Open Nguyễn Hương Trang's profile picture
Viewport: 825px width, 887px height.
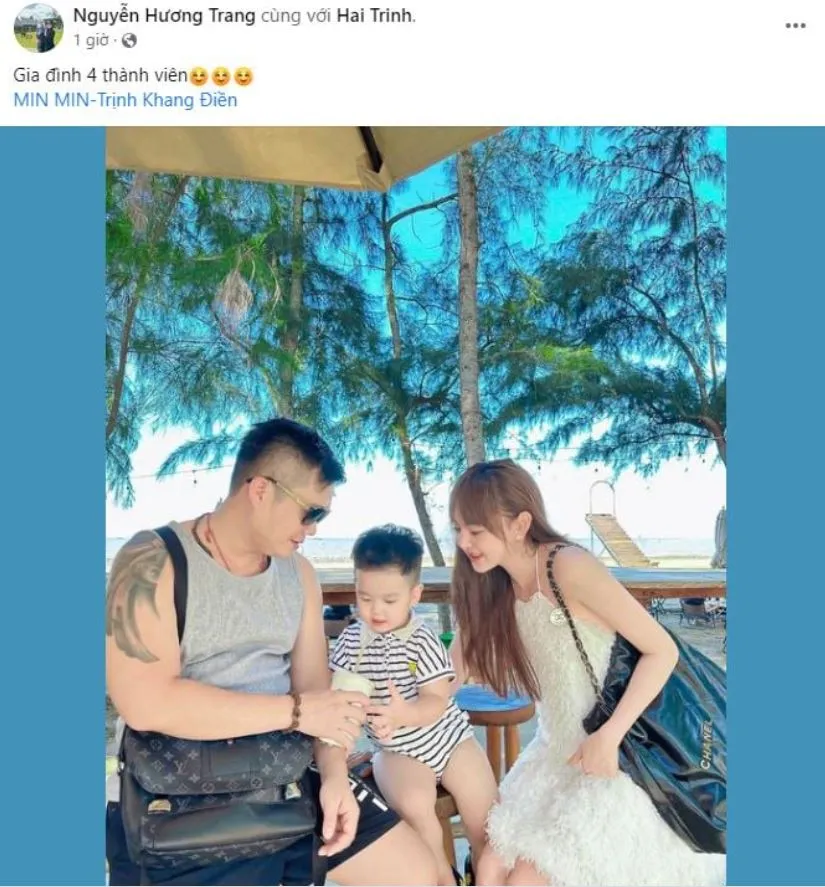tap(38, 27)
